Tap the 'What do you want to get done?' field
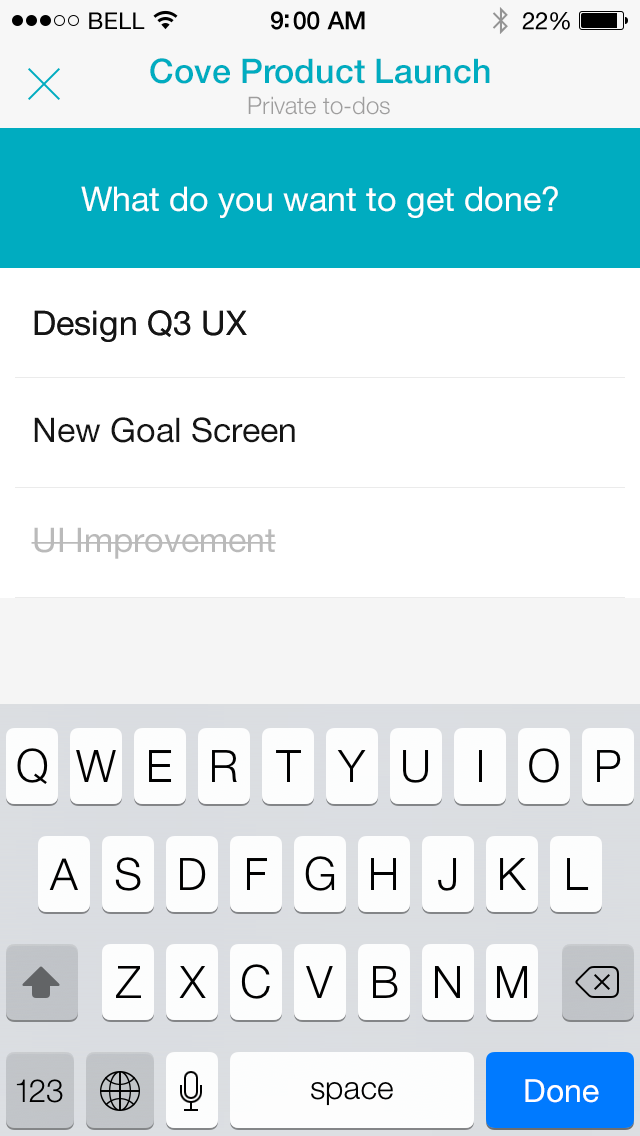This screenshot has width=640, height=1136. coord(320,199)
